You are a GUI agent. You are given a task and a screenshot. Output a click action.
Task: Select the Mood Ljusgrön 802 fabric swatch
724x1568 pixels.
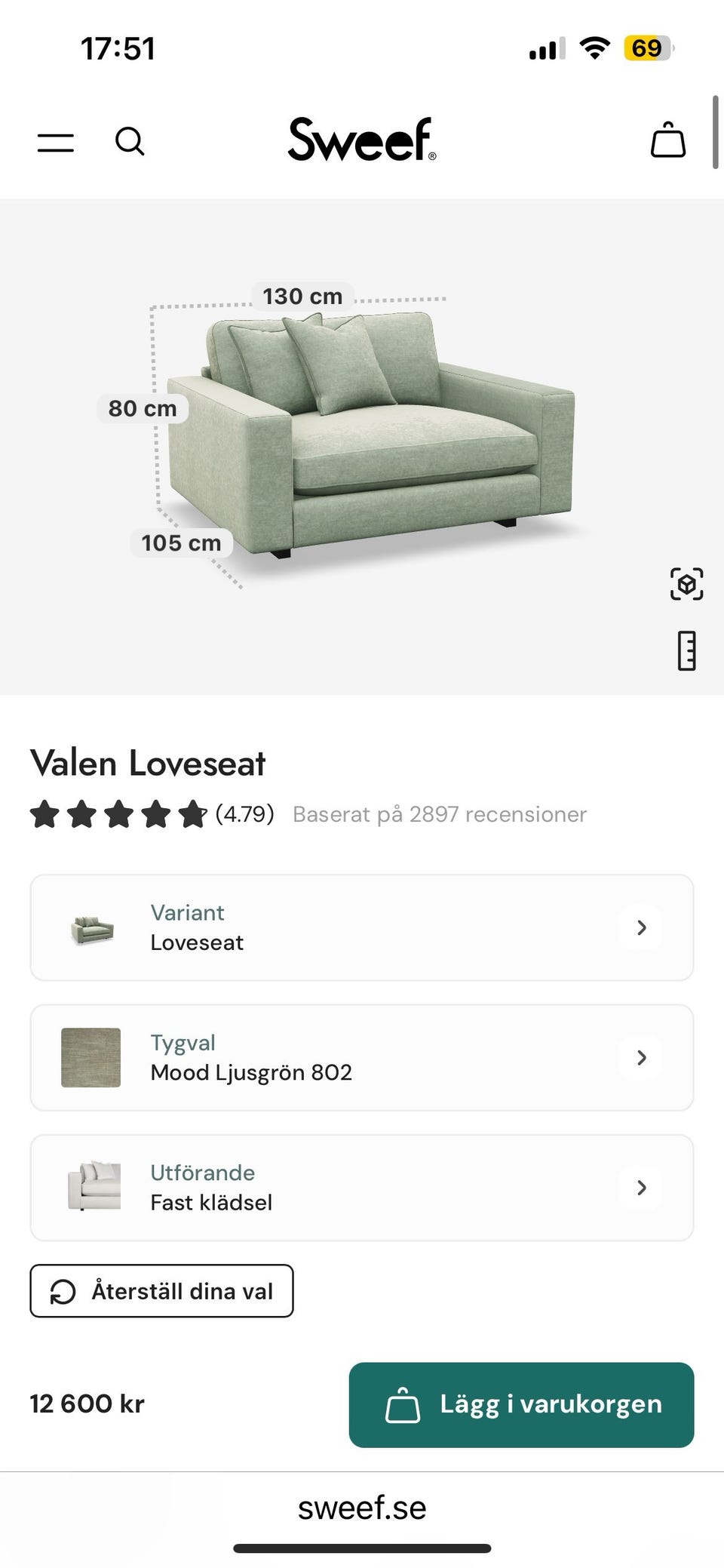coord(93,1057)
